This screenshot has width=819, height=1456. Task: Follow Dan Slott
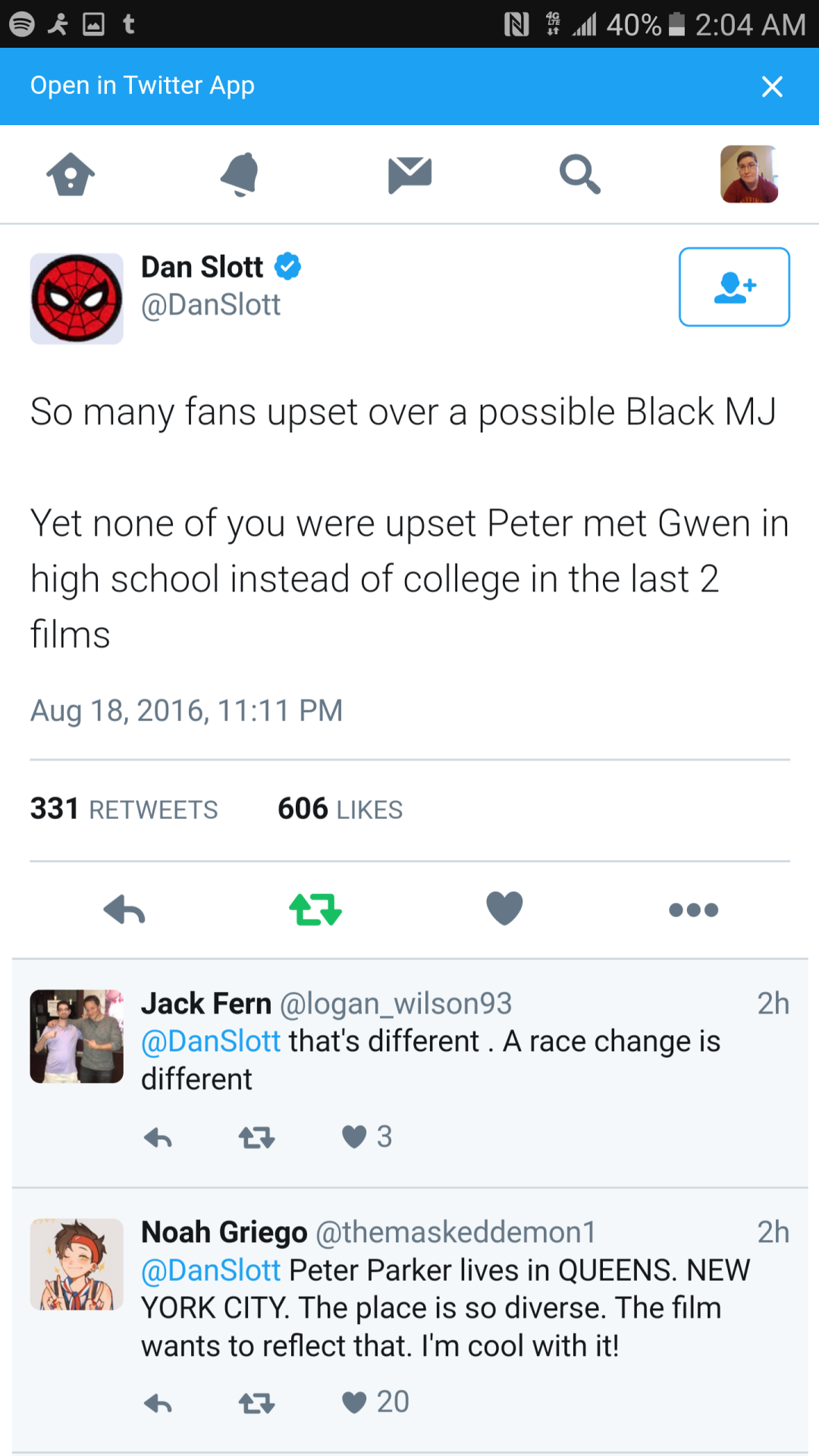pyautogui.click(x=733, y=287)
